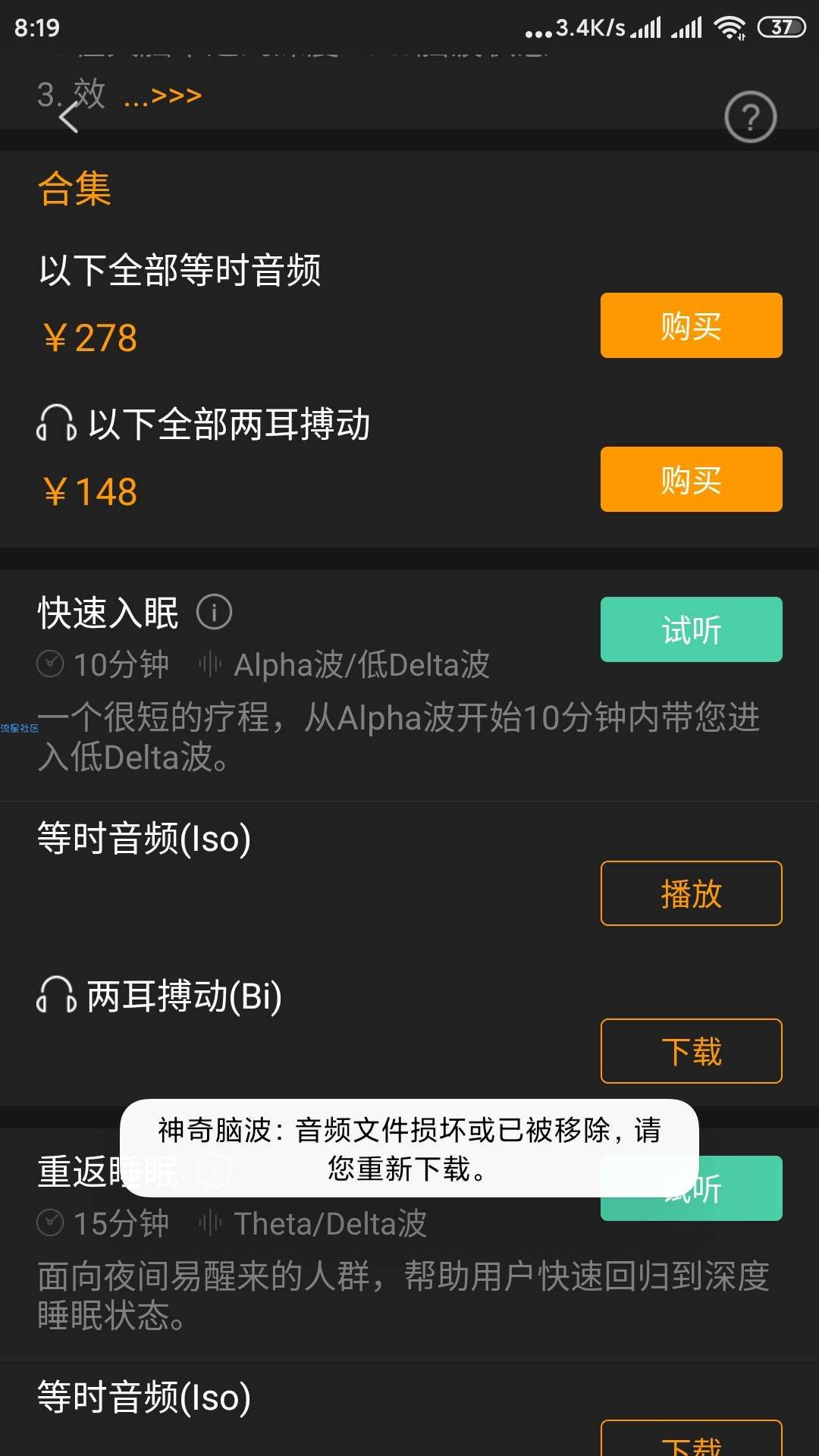Screen dimensions: 819x1456
Task: Play the 快速入眠 isochronic audio
Action: pyautogui.click(x=691, y=893)
